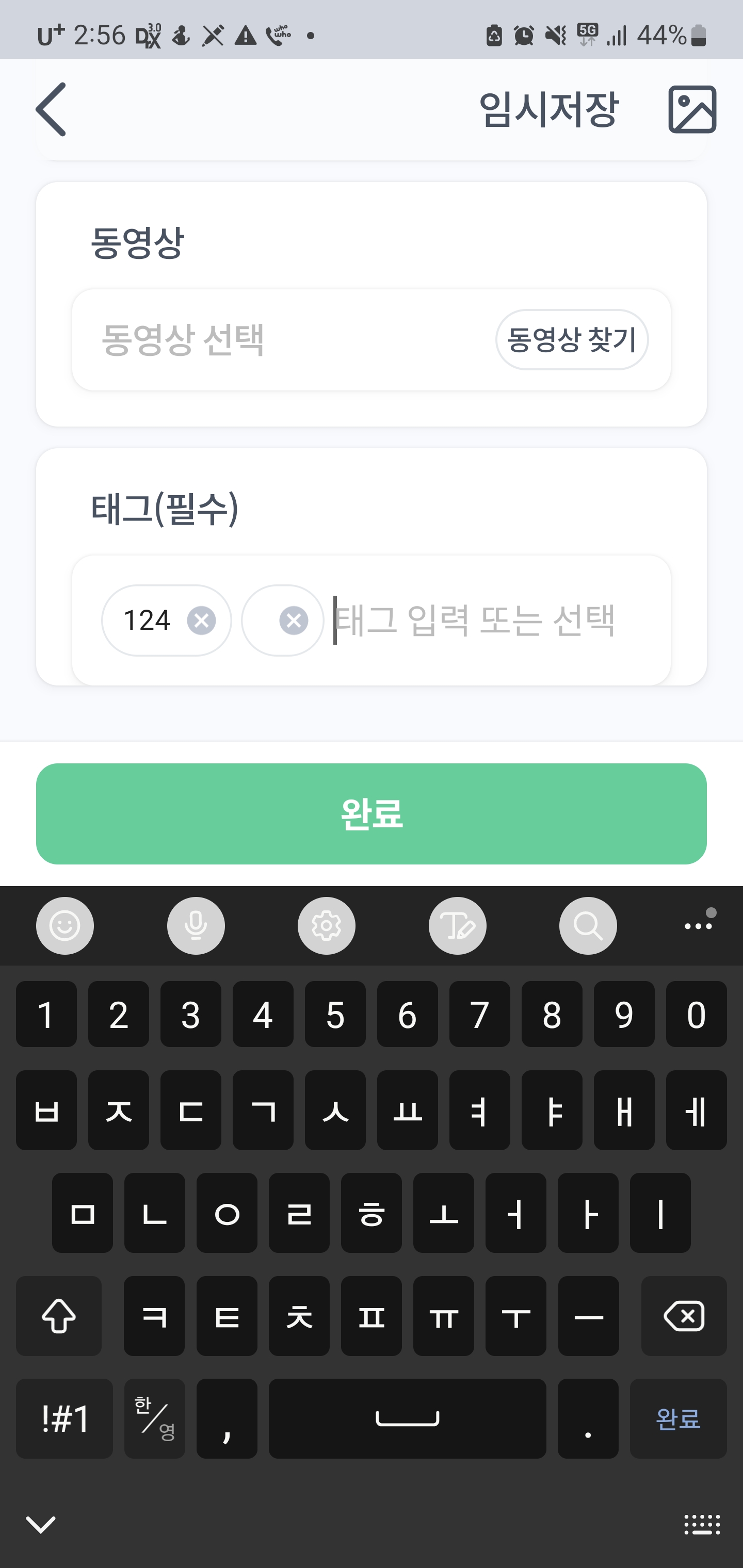Remove the empty tag chip
The height and width of the screenshot is (1568, 743).
pyautogui.click(x=294, y=621)
